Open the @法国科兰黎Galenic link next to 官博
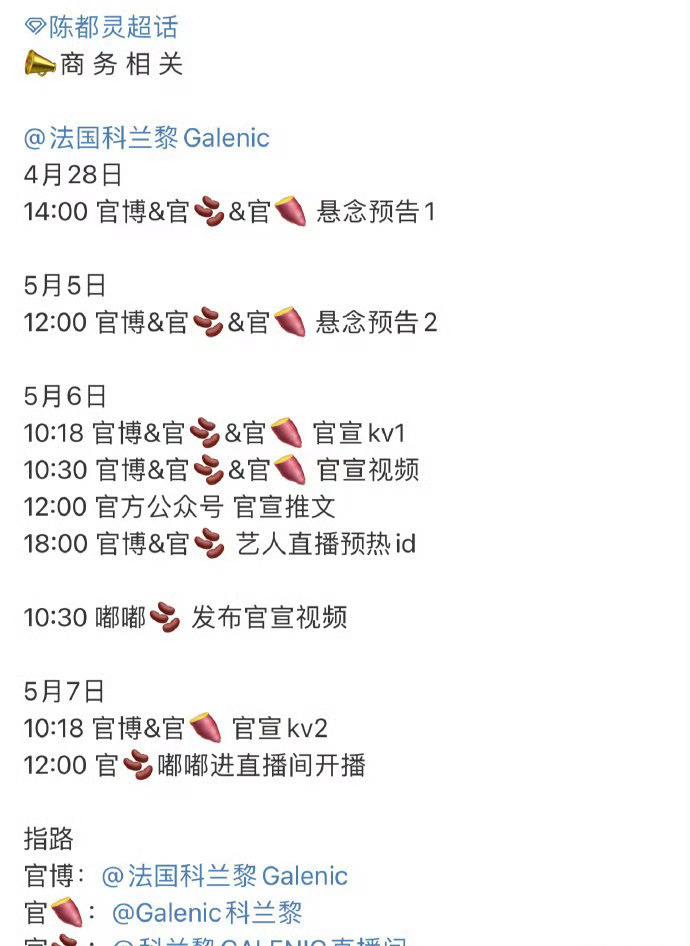Image resolution: width=690 pixels, height=946 pixels. point(225,877)
